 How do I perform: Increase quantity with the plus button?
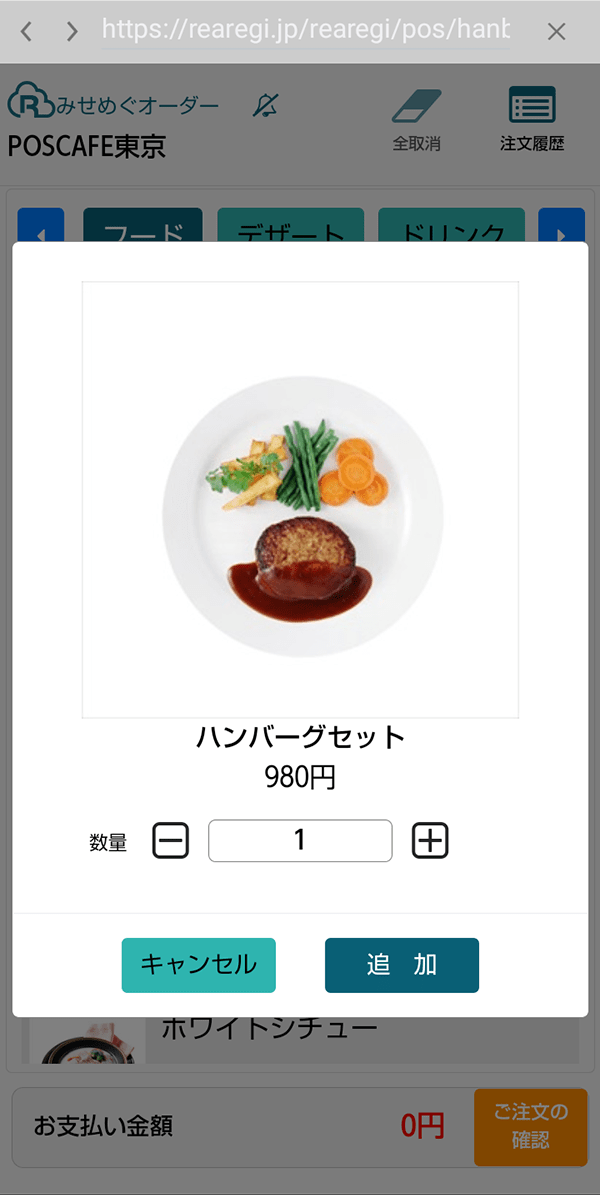(x=430, y=841)
